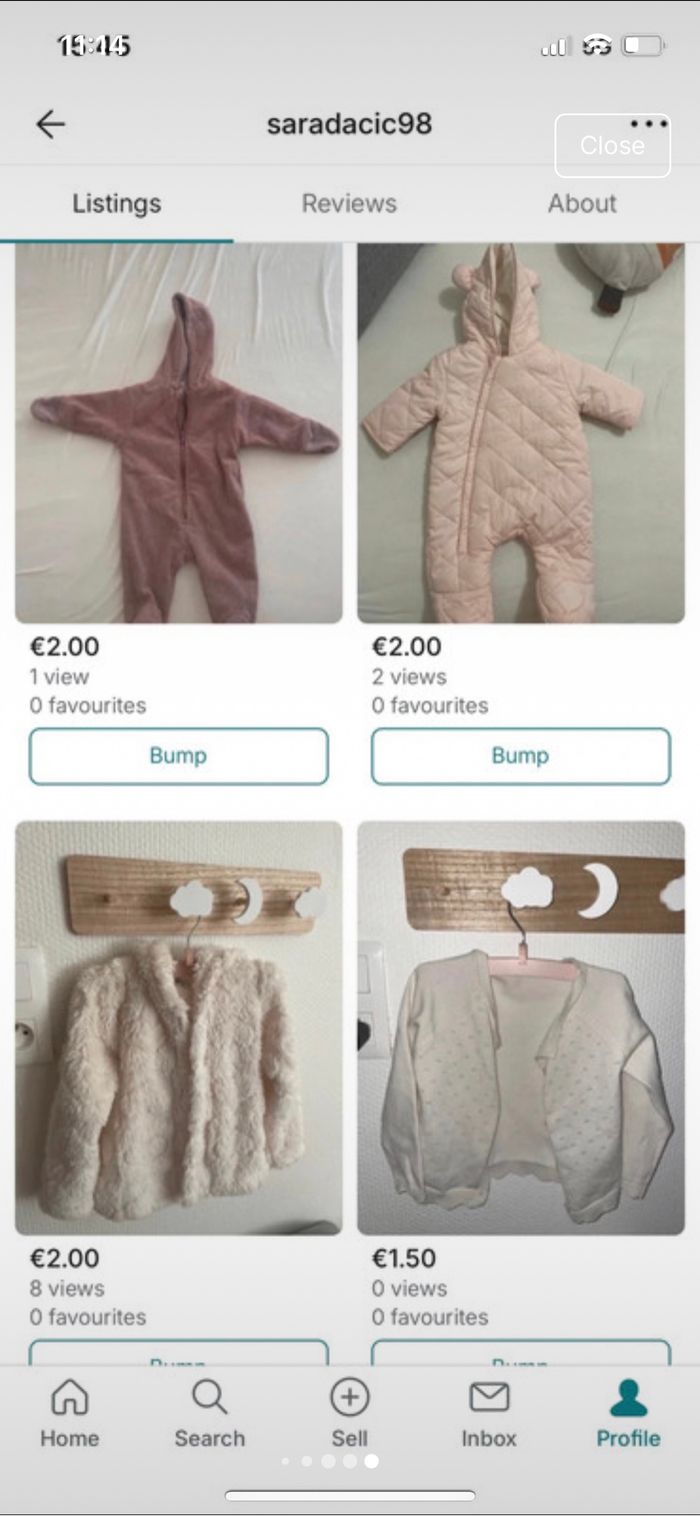Switch to the About tab

coord(582,203)
